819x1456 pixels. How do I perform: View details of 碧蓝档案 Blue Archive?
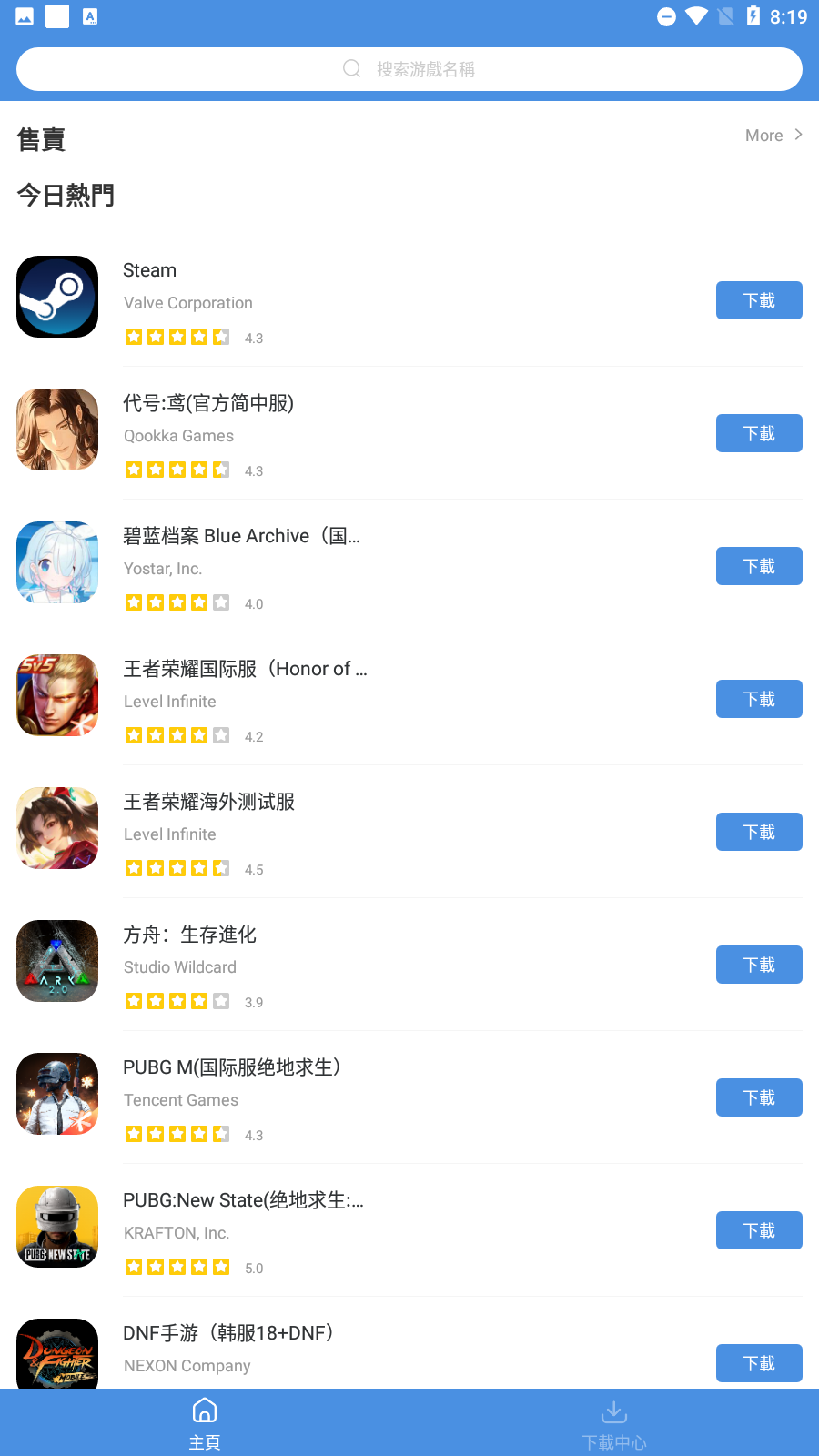(364, 566)
